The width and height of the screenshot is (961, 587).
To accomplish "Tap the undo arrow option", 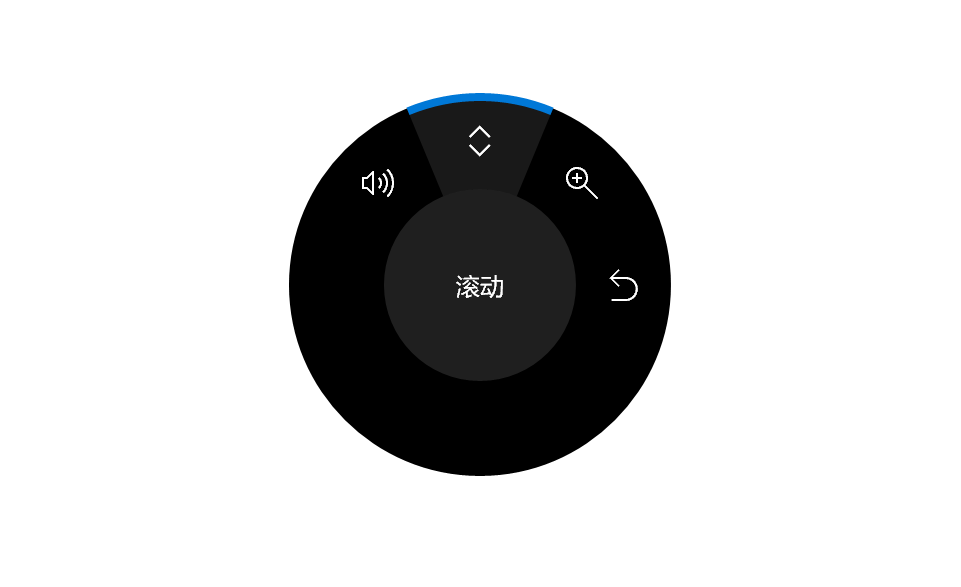I will click(x=623, y=285).
